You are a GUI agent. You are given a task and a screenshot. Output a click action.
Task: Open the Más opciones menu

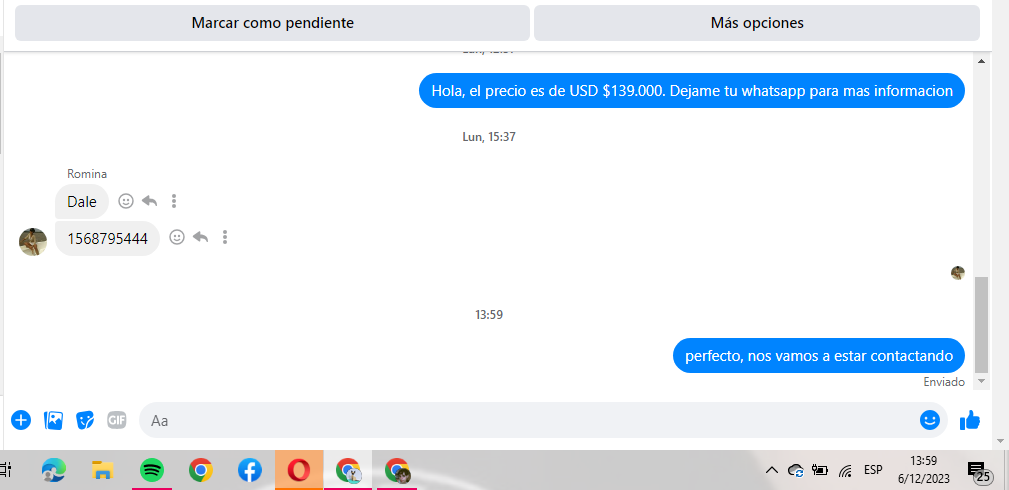click(756, 22)
